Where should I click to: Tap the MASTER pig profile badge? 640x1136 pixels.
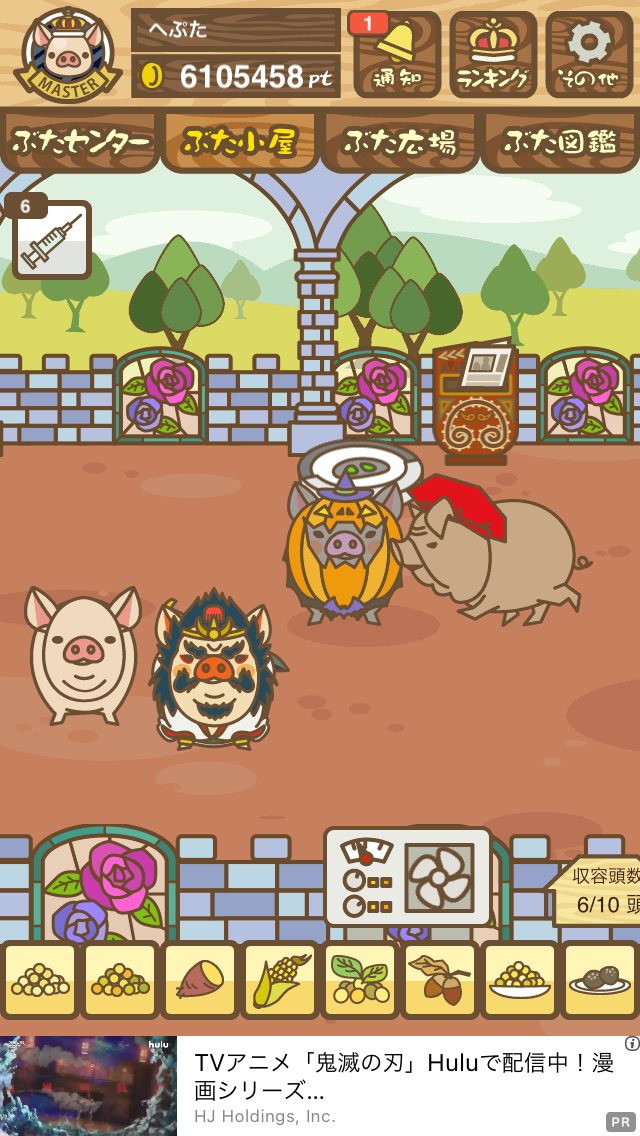click(x=68, y=54)
